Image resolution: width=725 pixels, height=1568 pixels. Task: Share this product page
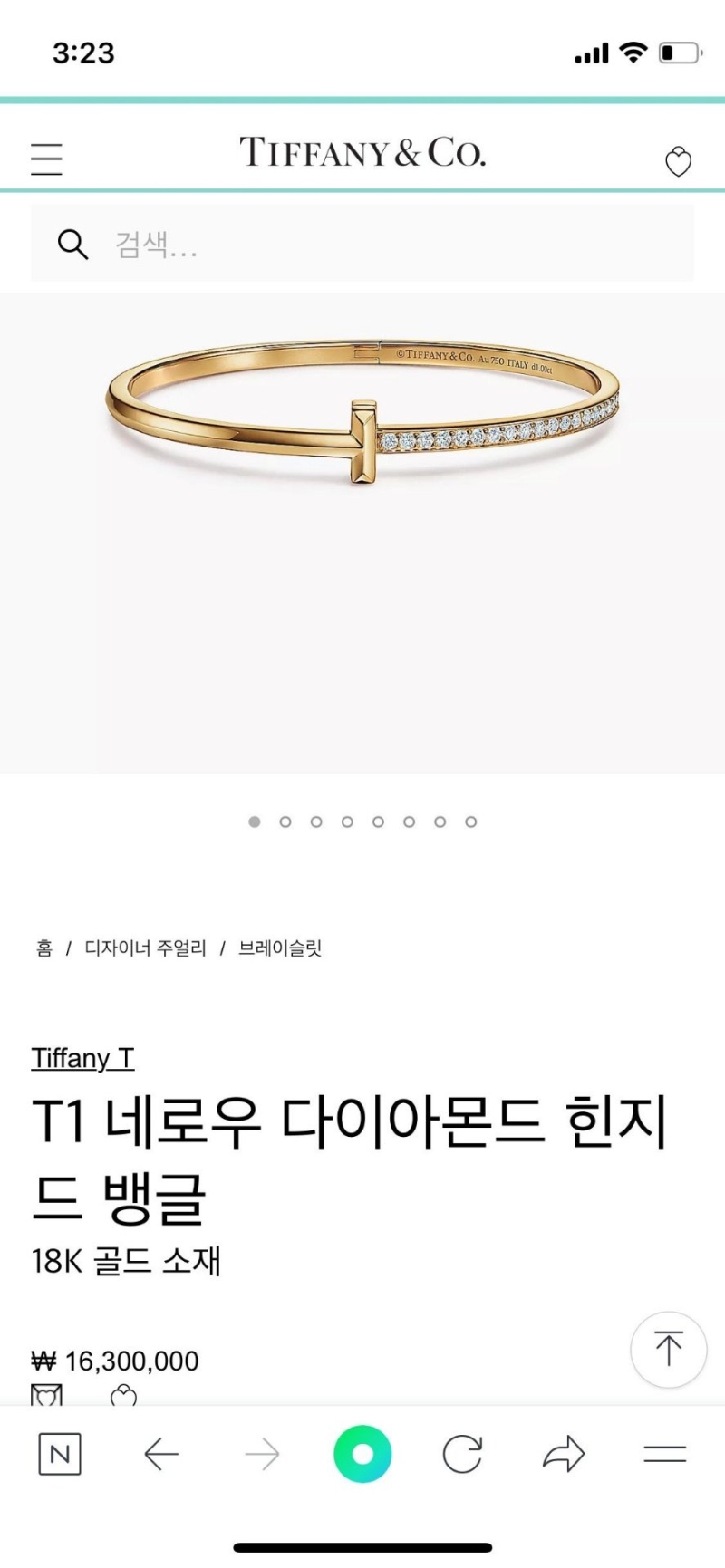click(564, 1455)
